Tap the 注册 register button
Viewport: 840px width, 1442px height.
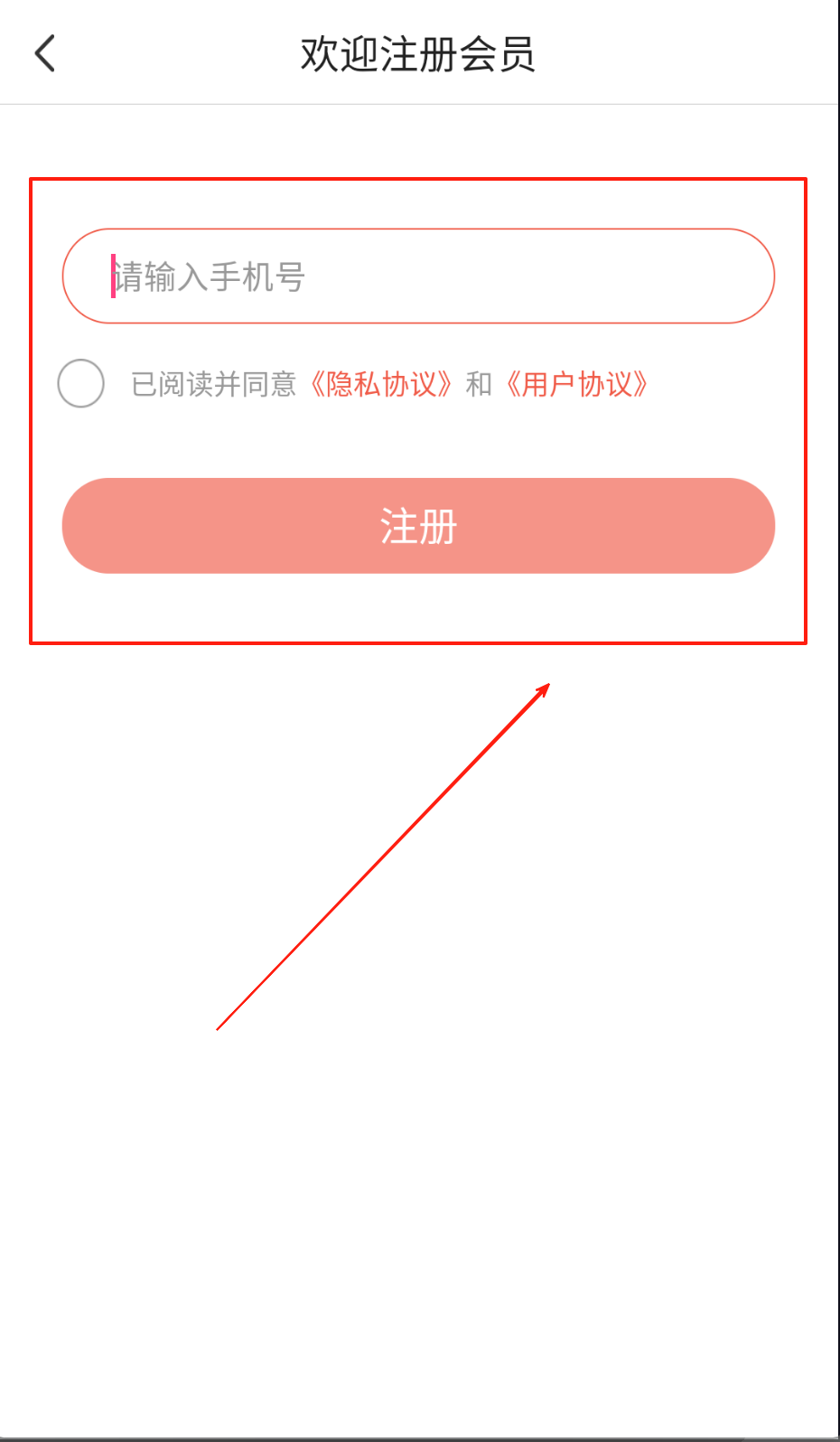click(418, 526)
